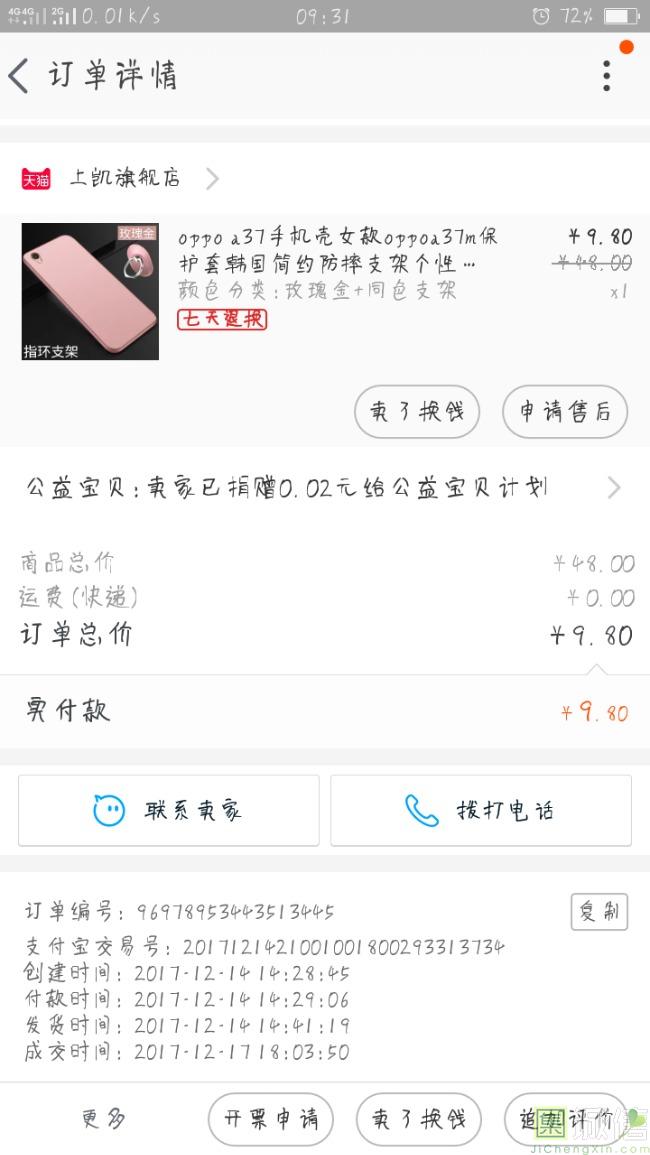Tap 卖了换钱 beside 申请售后
The width and height of the screenshot is (650, 1155).
coord(417,411)
